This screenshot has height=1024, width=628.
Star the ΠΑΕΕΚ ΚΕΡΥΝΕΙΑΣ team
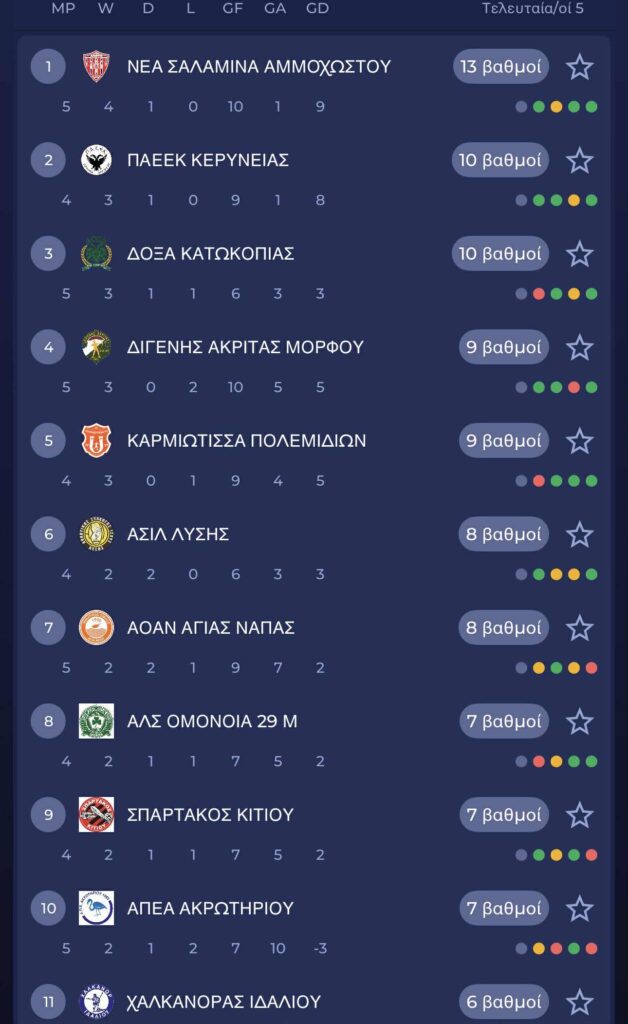click(x=580, y=161)
